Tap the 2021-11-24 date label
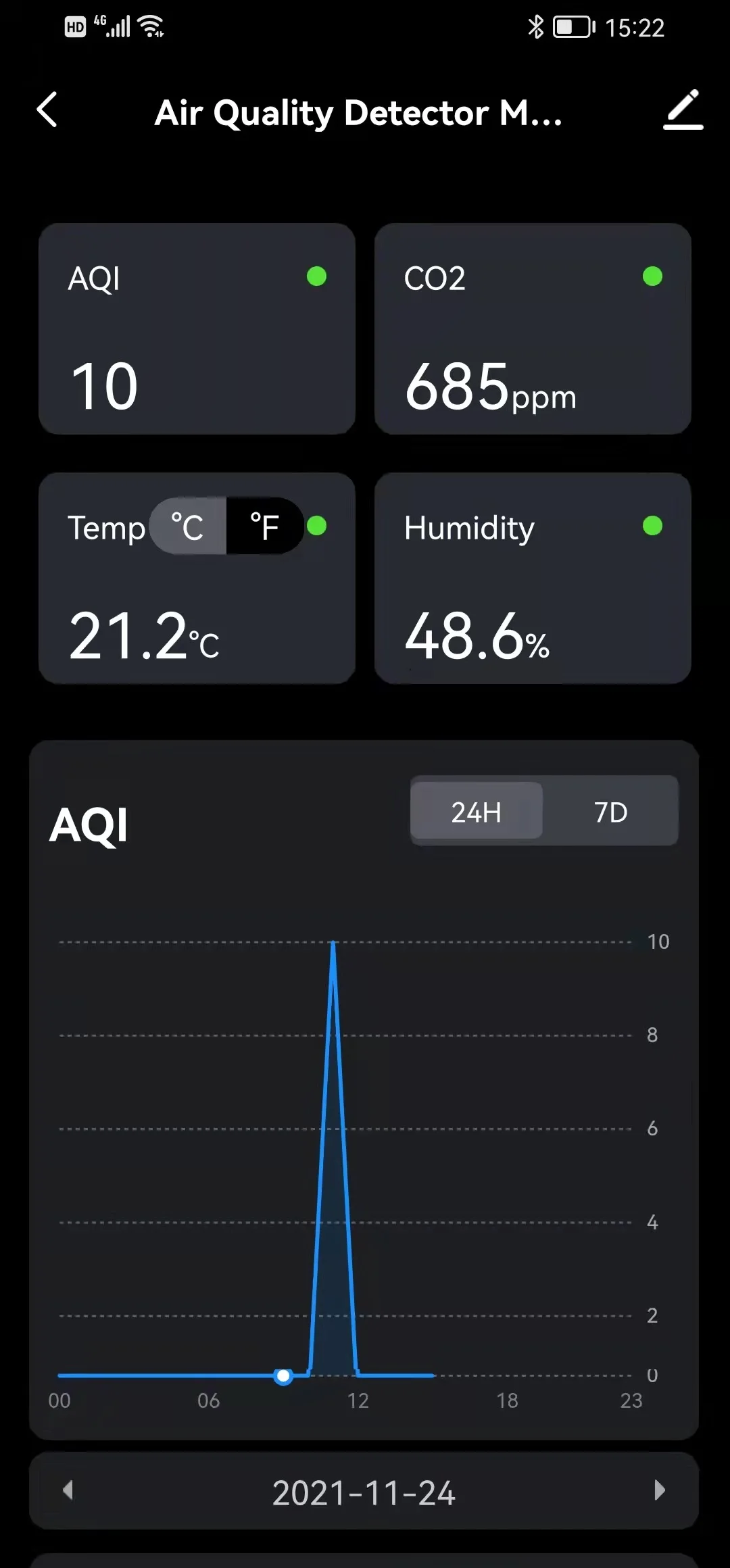The image size is (730, 1568). coord(364,1492)
